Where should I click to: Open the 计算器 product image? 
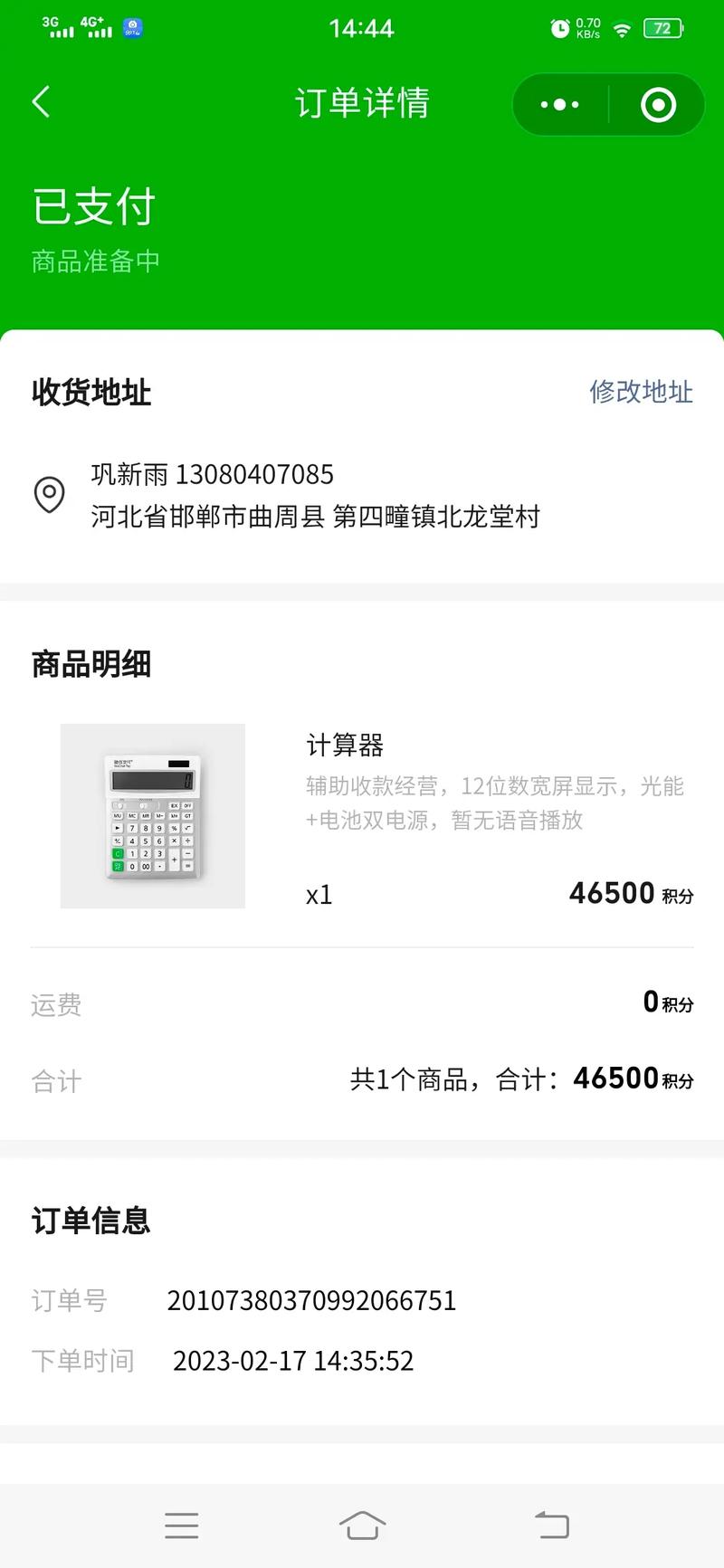pos(153,815)
